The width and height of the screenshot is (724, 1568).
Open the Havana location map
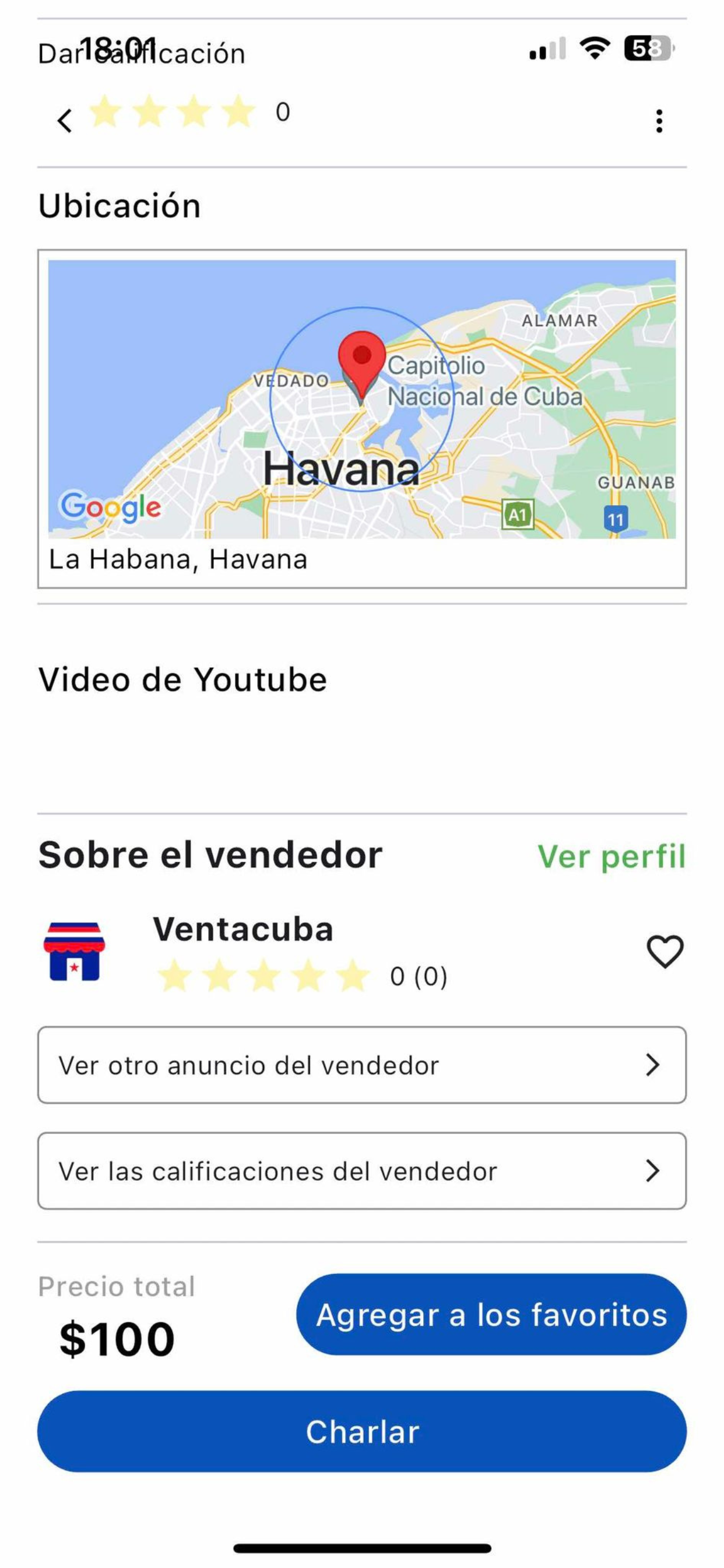click(x=361, y=400)
